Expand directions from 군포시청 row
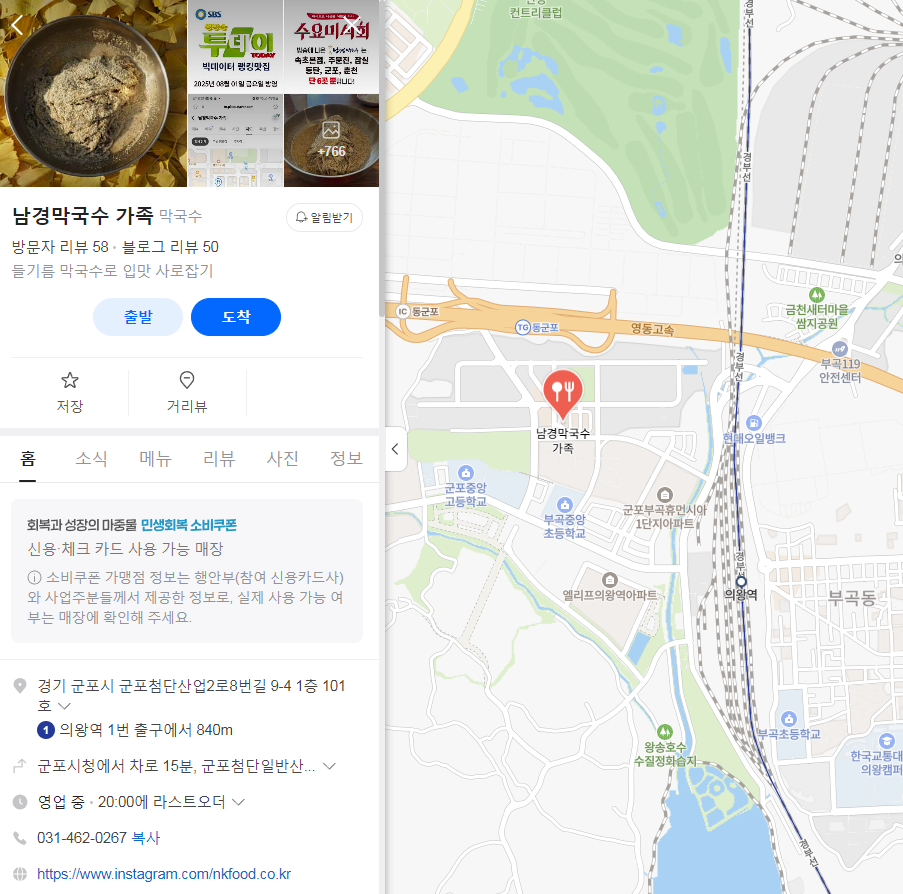 (329, 766)
